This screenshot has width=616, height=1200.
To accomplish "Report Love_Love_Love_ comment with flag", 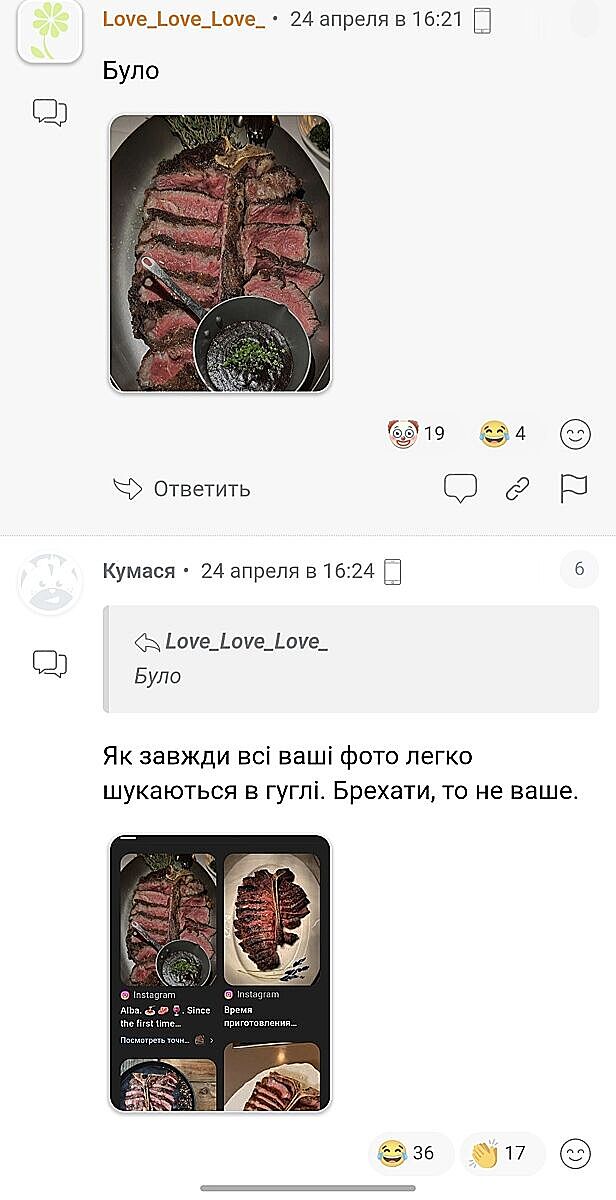I will click(x=573, y=489).
